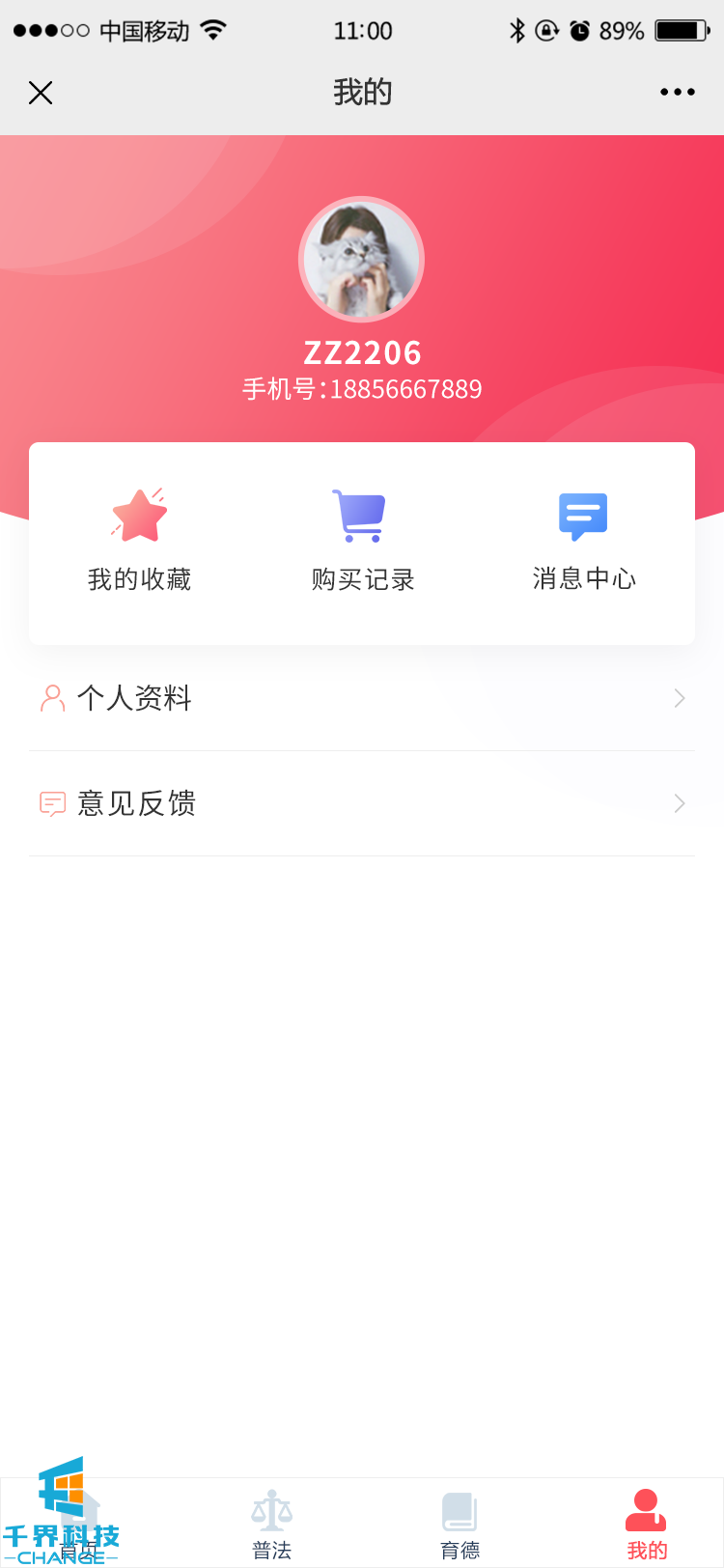
Task: Open the three-dot overflow menu
Action: [x=677, y=93]
